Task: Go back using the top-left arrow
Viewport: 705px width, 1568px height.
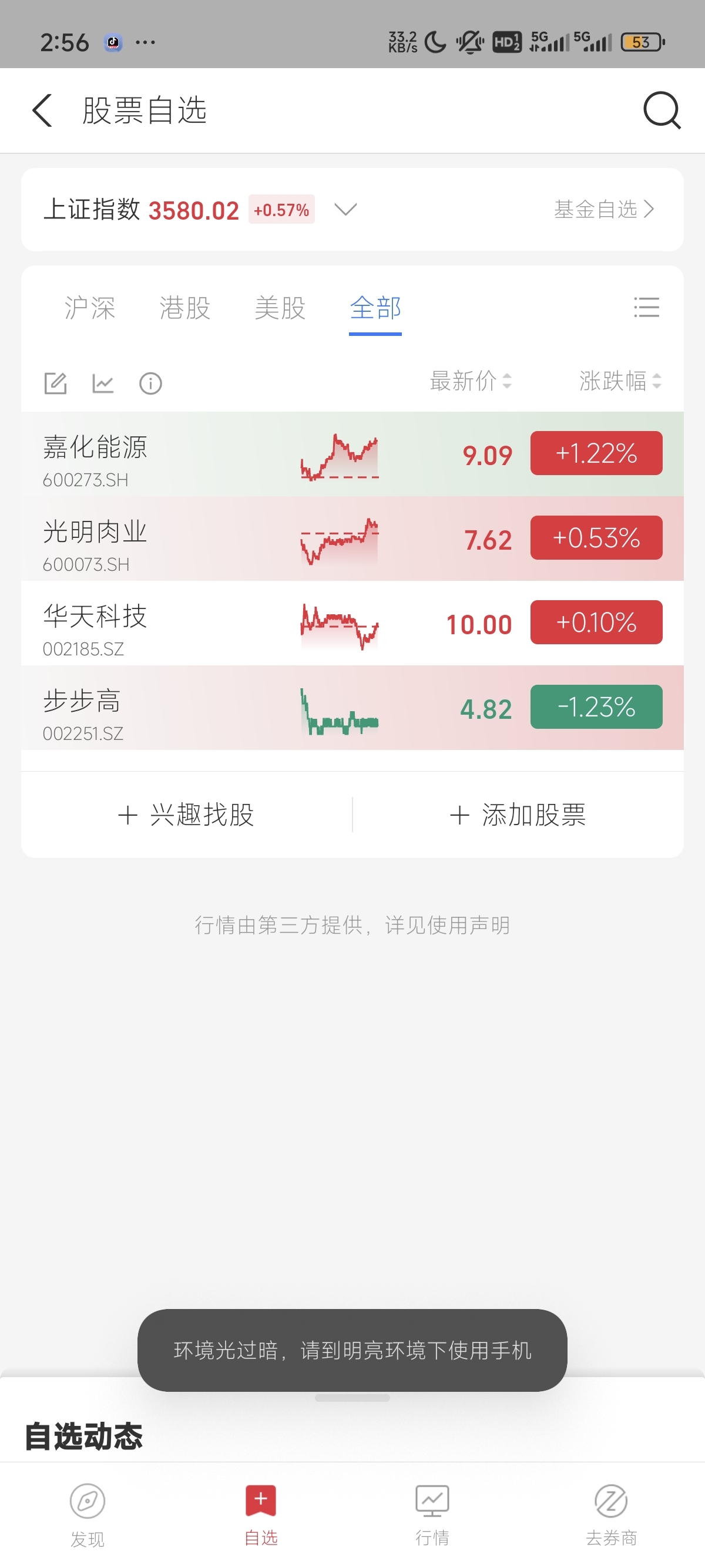Action: pos(42,110)
